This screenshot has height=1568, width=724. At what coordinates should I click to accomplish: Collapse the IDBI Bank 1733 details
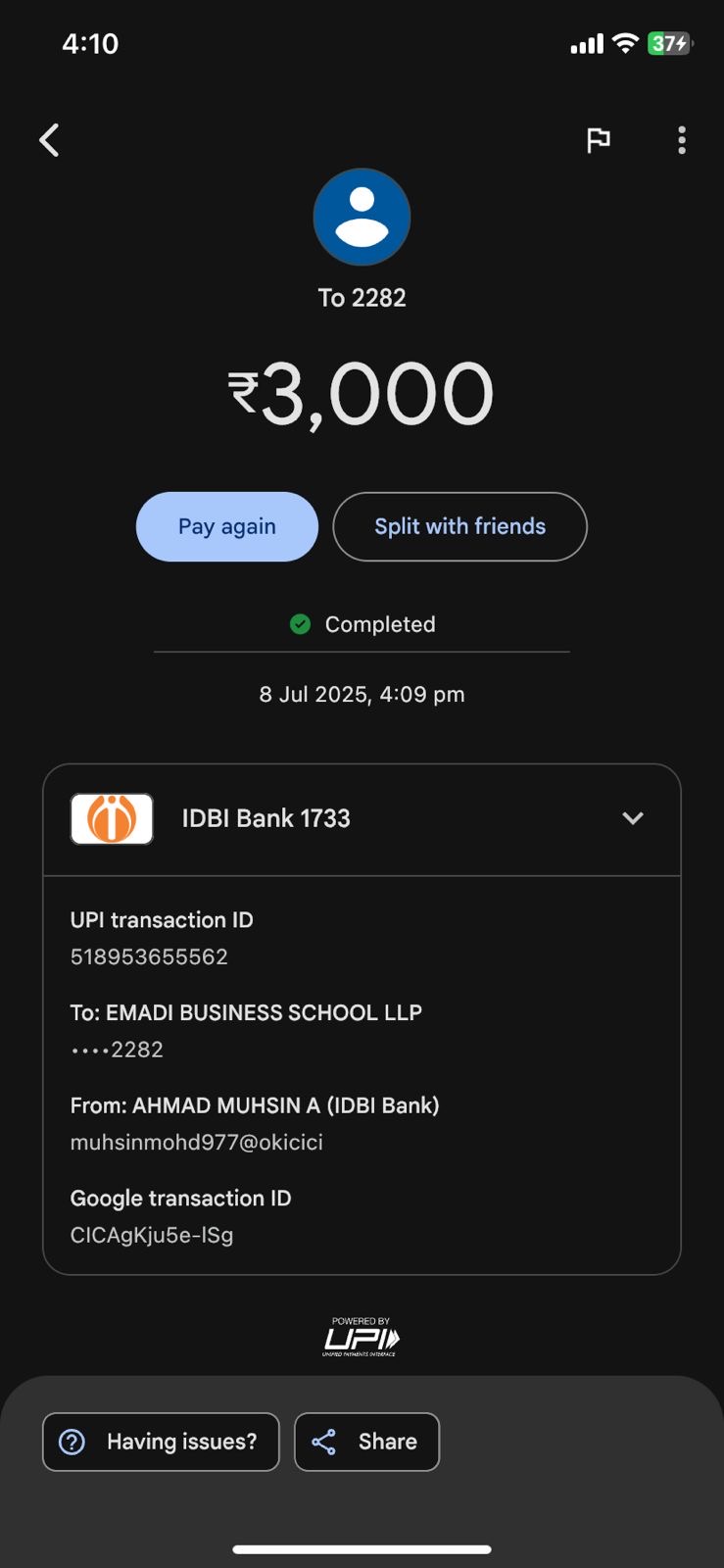pos(633,818)
